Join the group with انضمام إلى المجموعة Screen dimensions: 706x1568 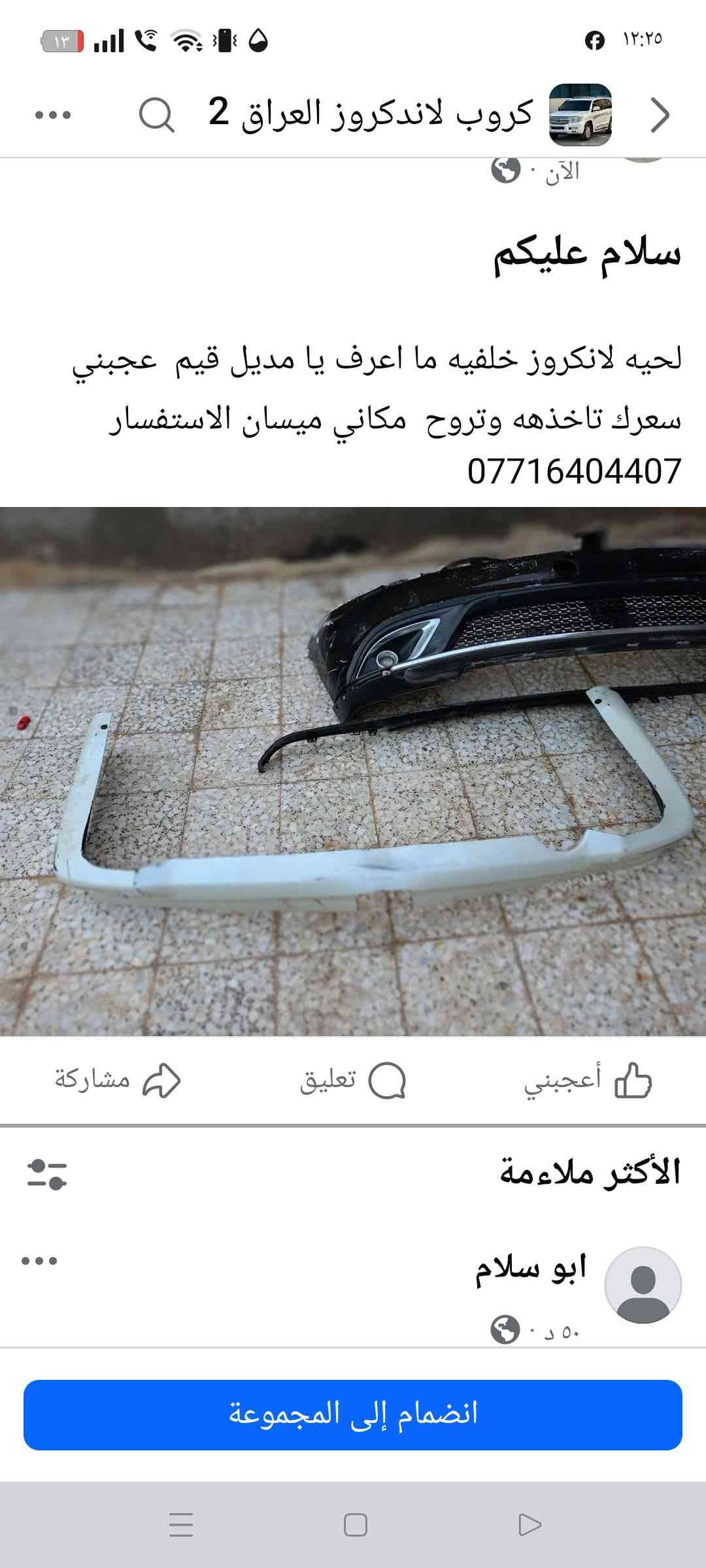tap(353, 1414)
